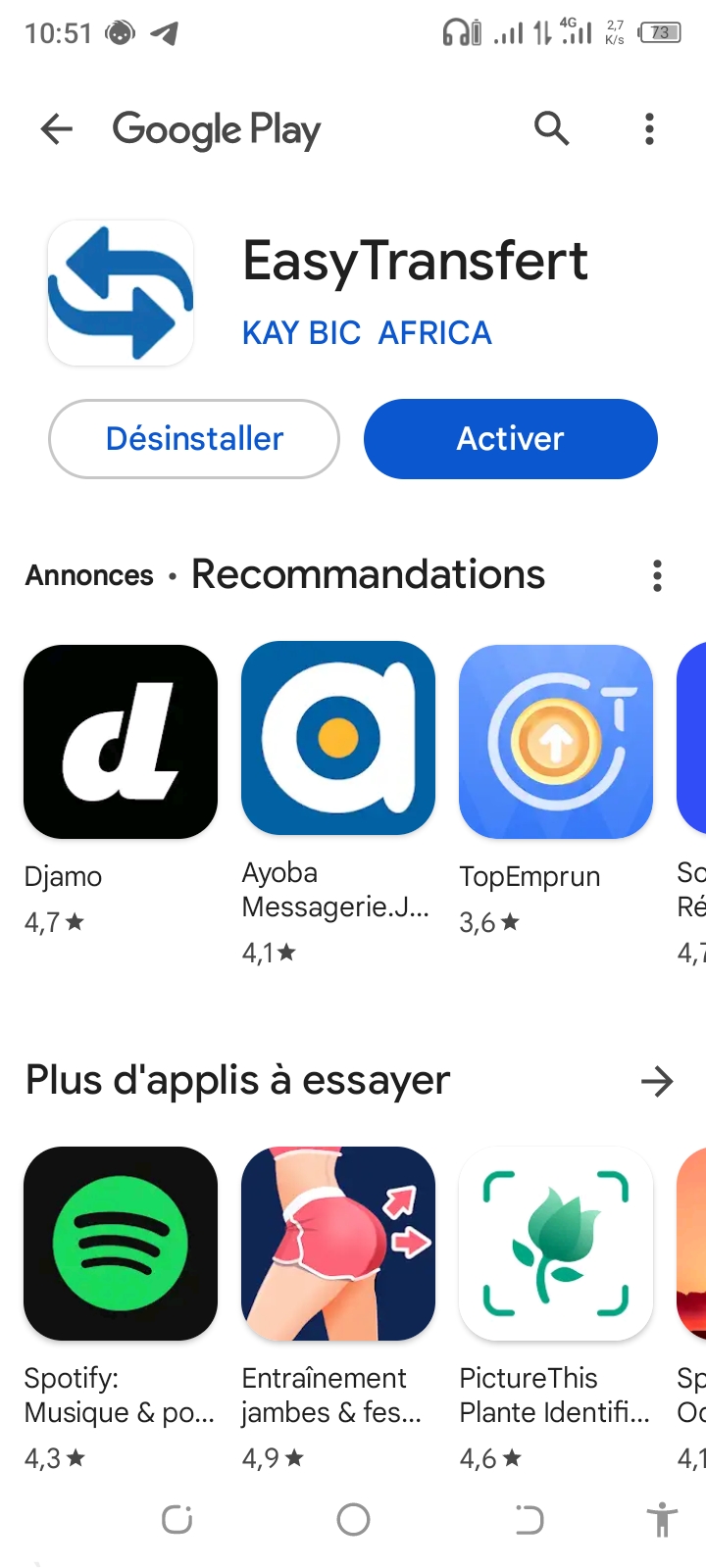Tap the system home button
706x1568 pixels.
pos(353,1520)
